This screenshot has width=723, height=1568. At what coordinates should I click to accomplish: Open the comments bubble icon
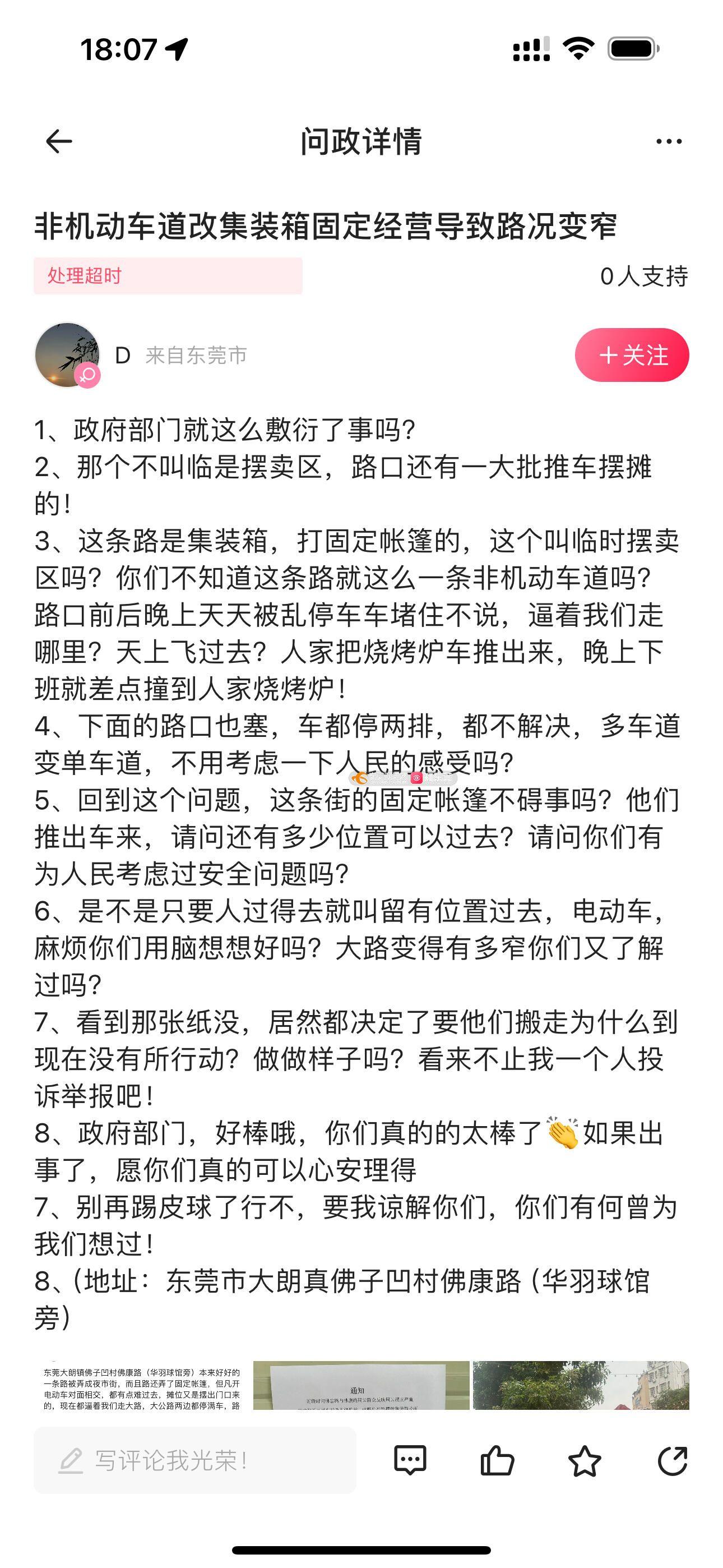coord(410,1460)
